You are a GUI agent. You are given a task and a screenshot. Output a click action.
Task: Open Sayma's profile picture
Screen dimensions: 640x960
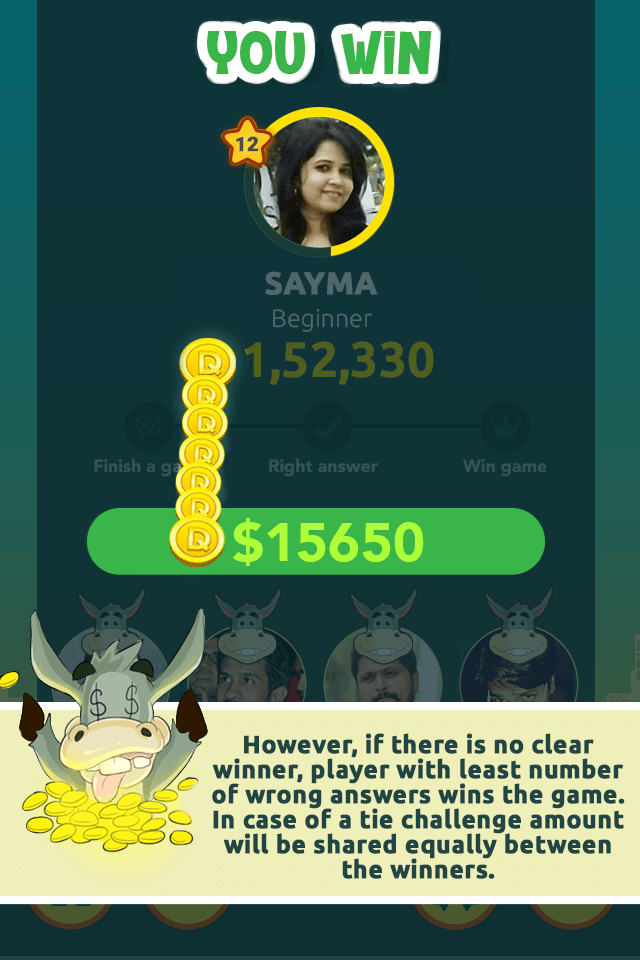319,183
